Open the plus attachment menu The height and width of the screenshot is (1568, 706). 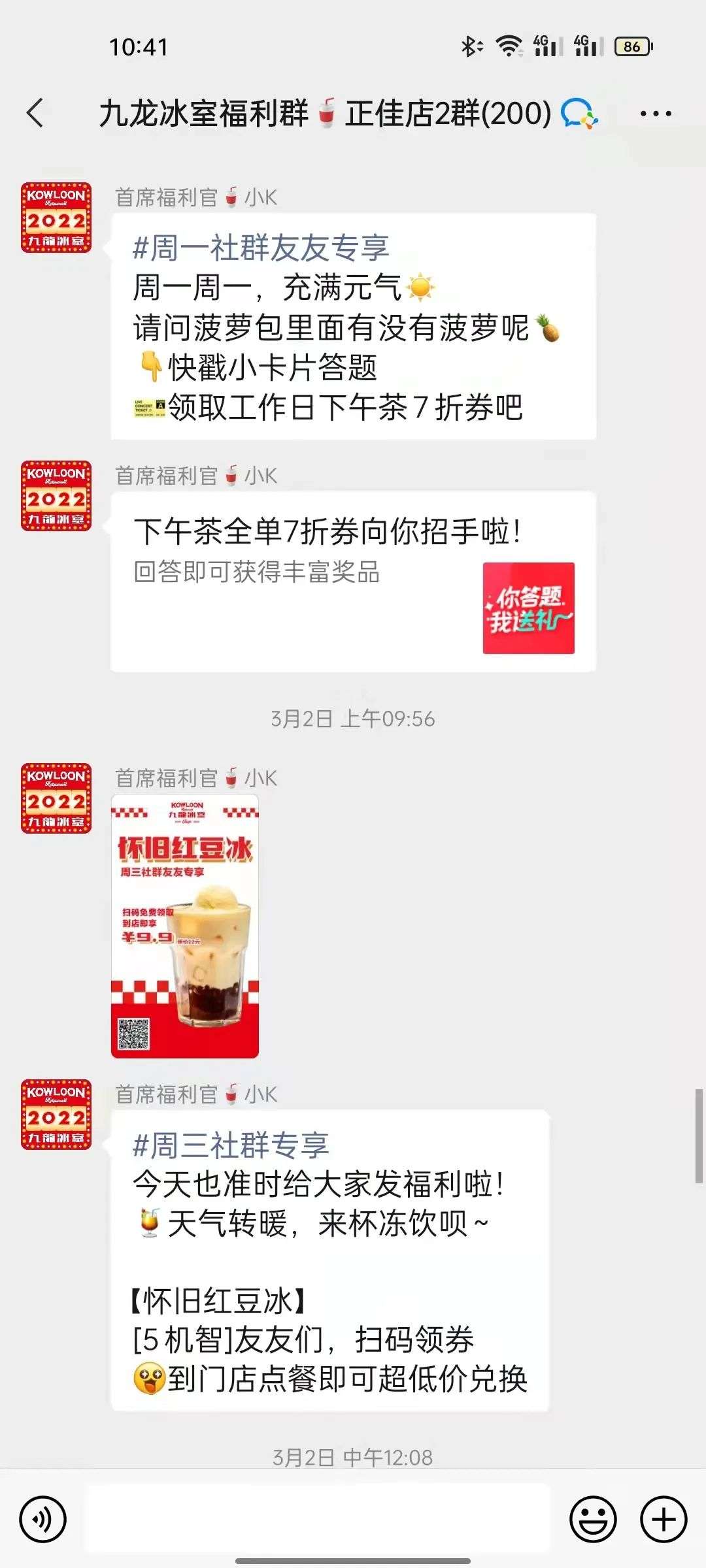click(x=664, y=1519)
